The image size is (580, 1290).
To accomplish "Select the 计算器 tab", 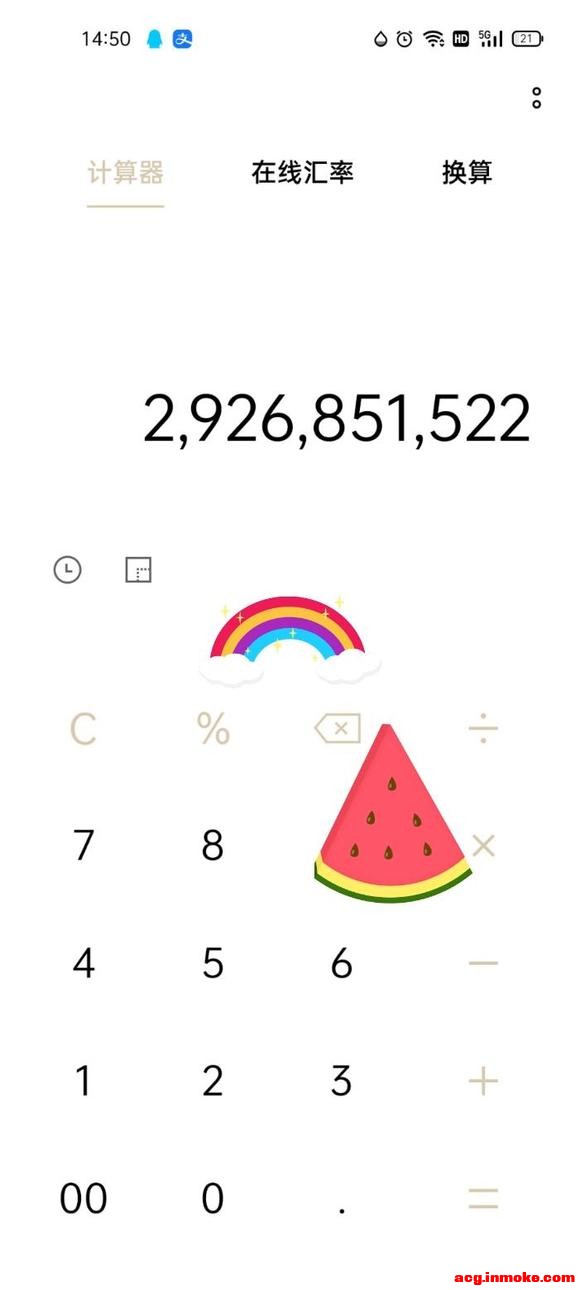I will click(x=125, y=172).
